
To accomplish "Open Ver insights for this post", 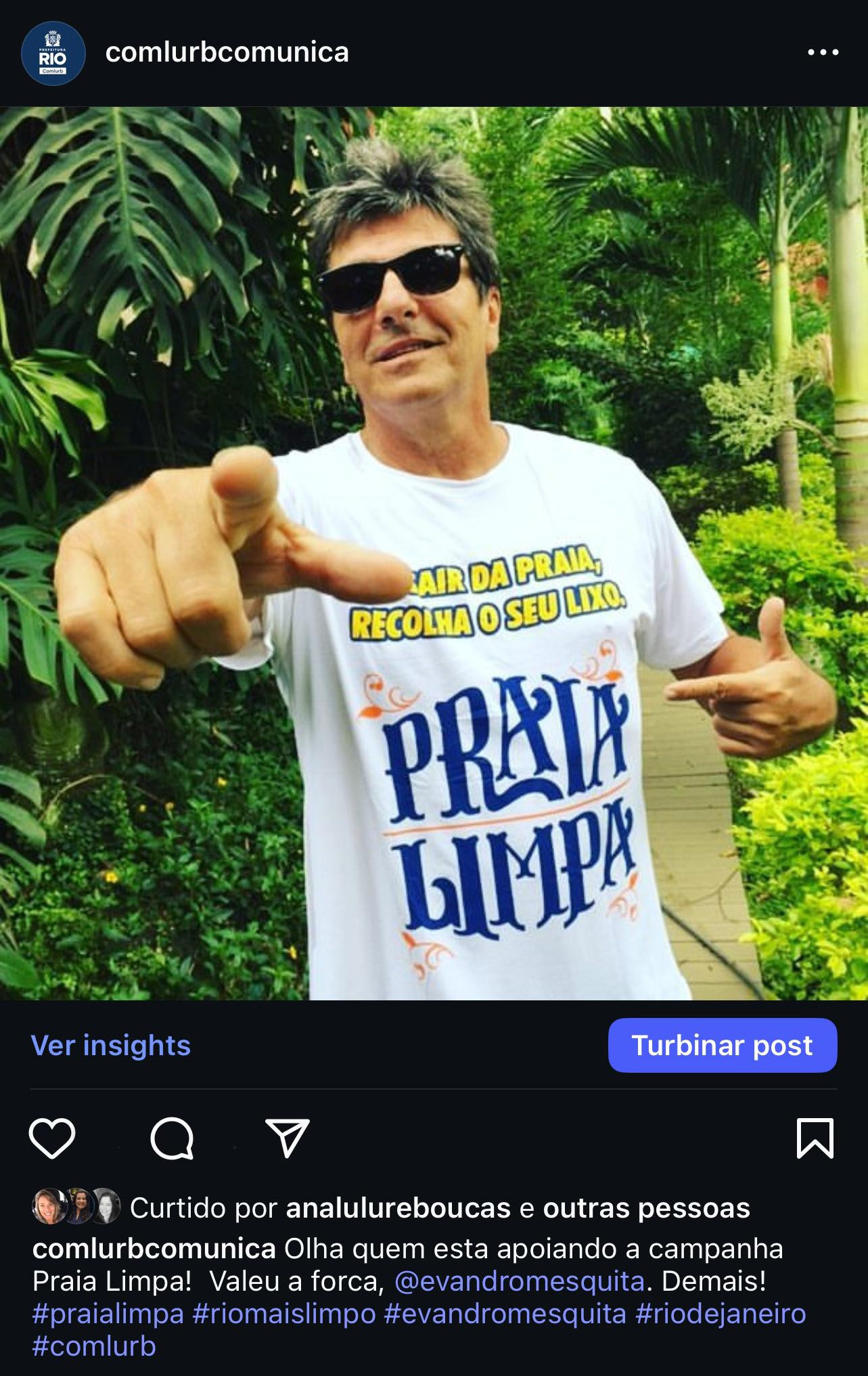I will [111, 1046].
